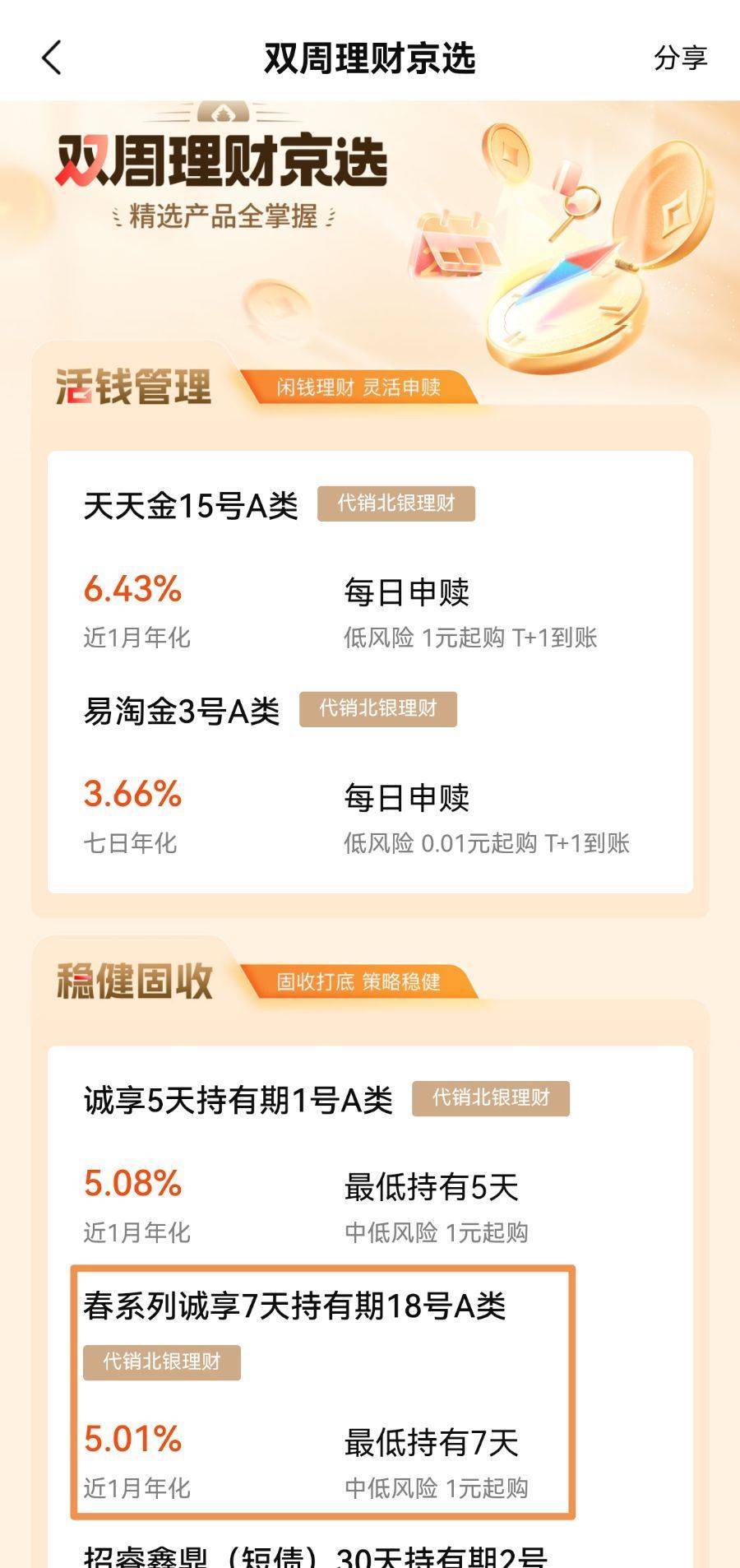Tap 分享 to share this page

tap(680, 58)
